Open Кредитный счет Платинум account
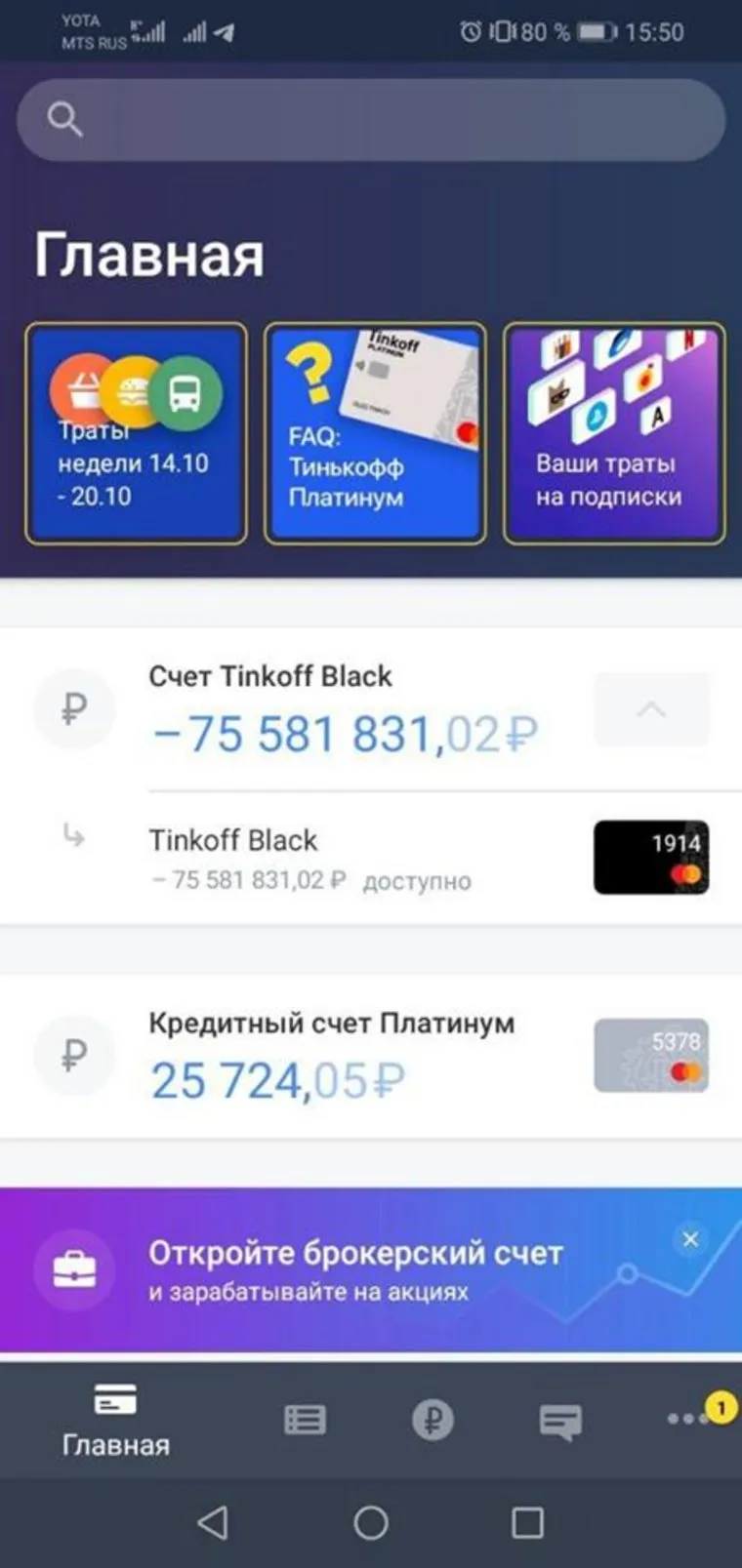The width and height of the screenshot is (742, 1568). point(332,1056)
